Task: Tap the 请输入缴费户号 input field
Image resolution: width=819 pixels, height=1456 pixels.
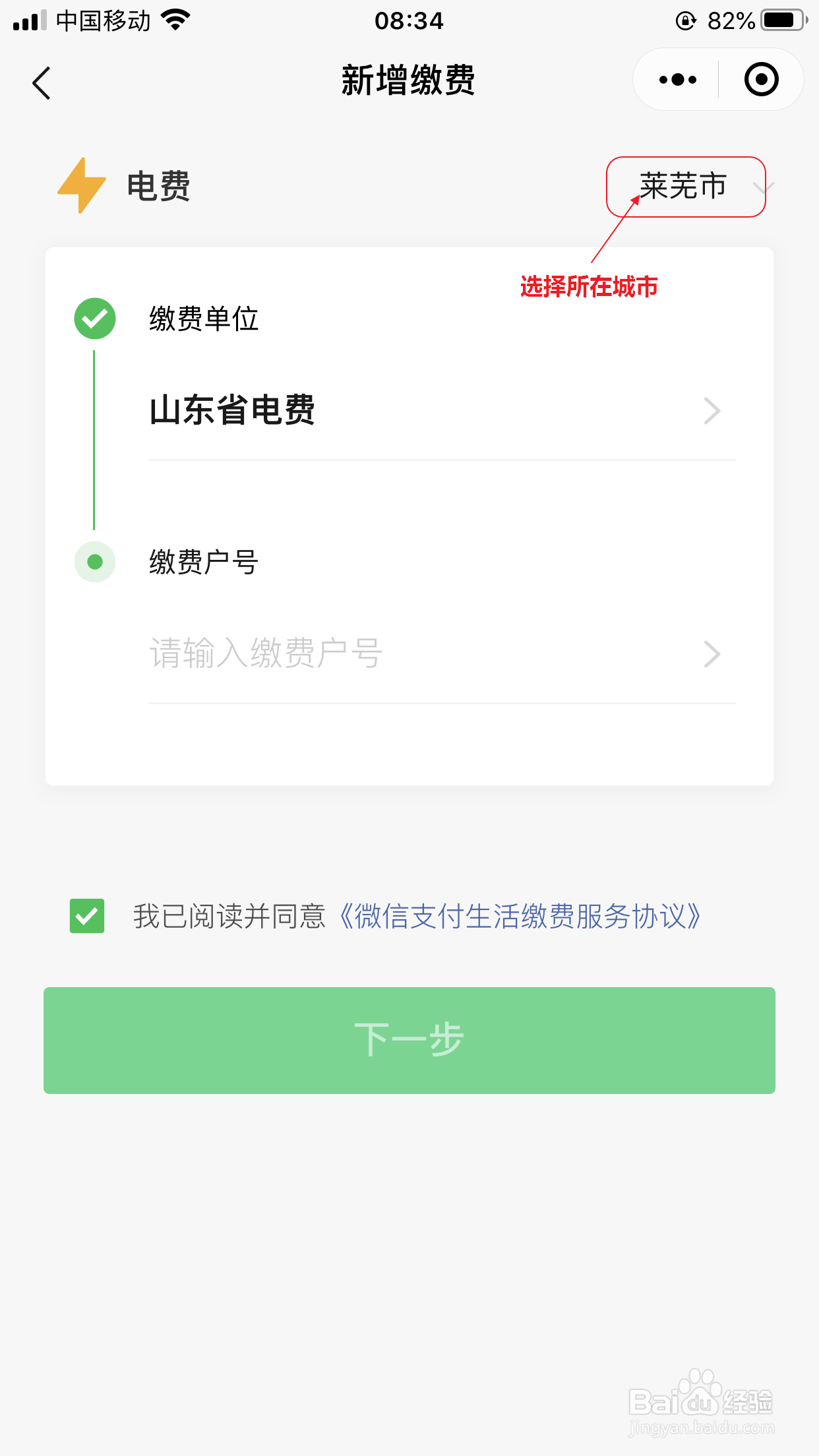Action: [x=330, y=652]
